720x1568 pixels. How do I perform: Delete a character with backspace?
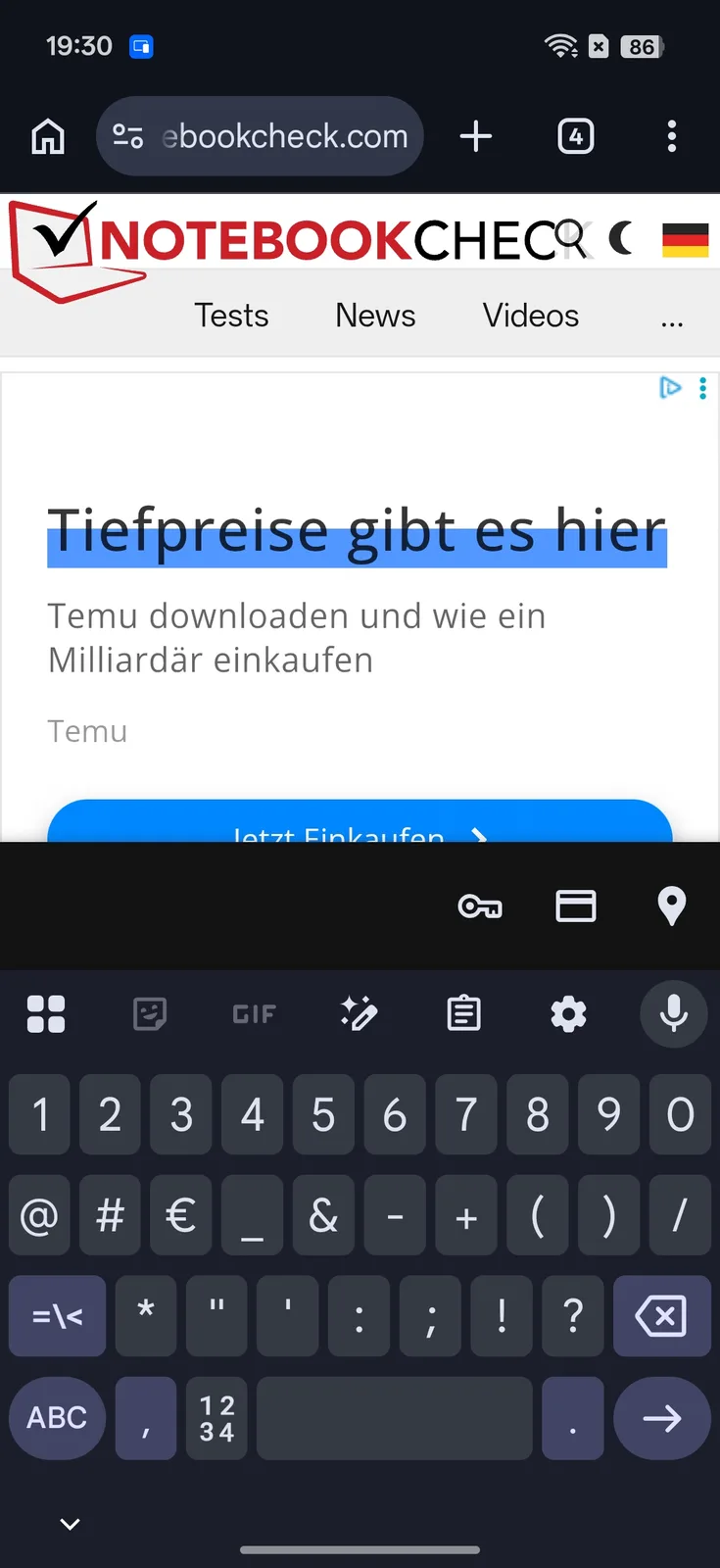click(661, 1316)
